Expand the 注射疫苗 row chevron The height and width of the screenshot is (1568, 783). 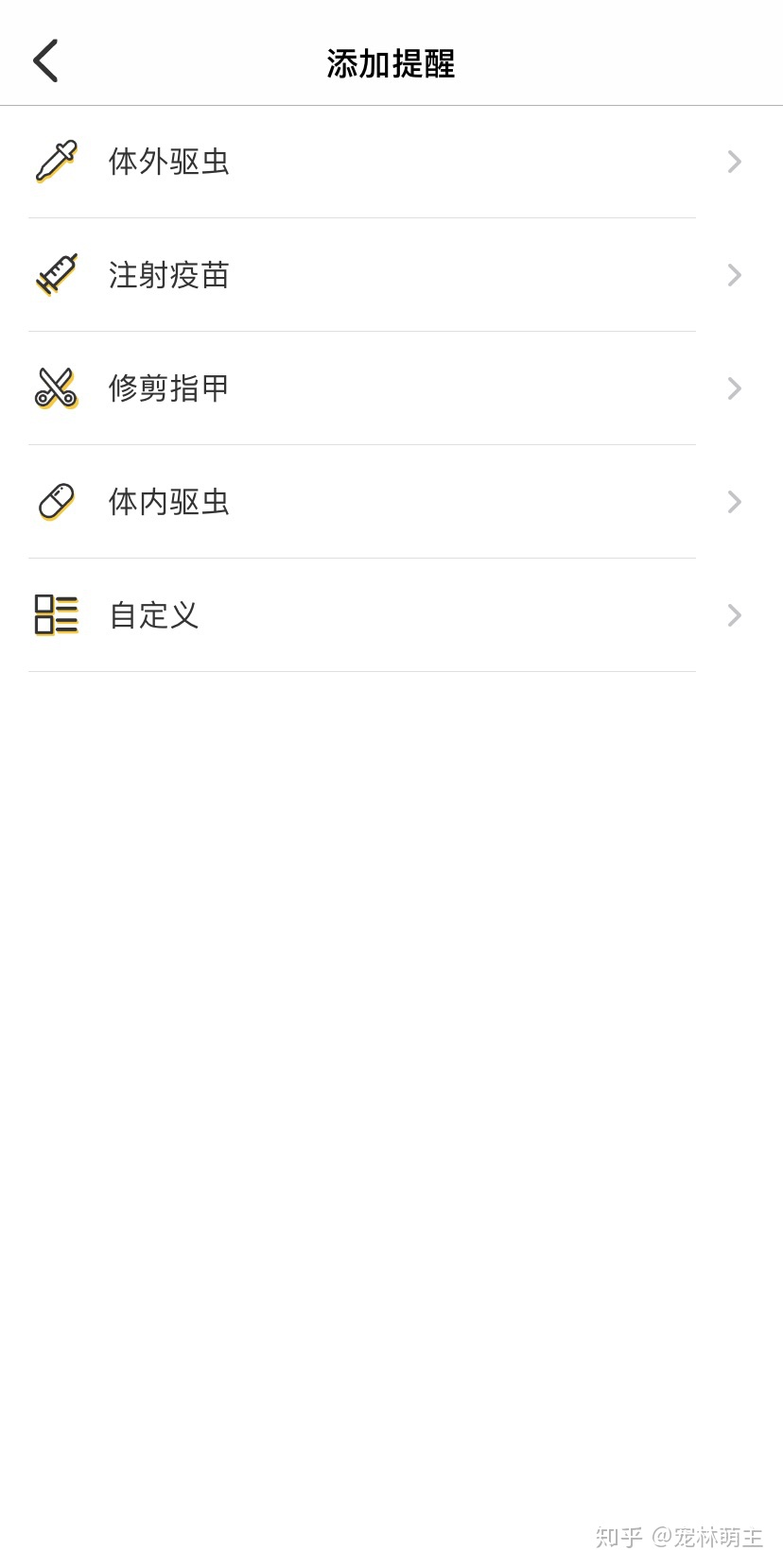(734, 275)
